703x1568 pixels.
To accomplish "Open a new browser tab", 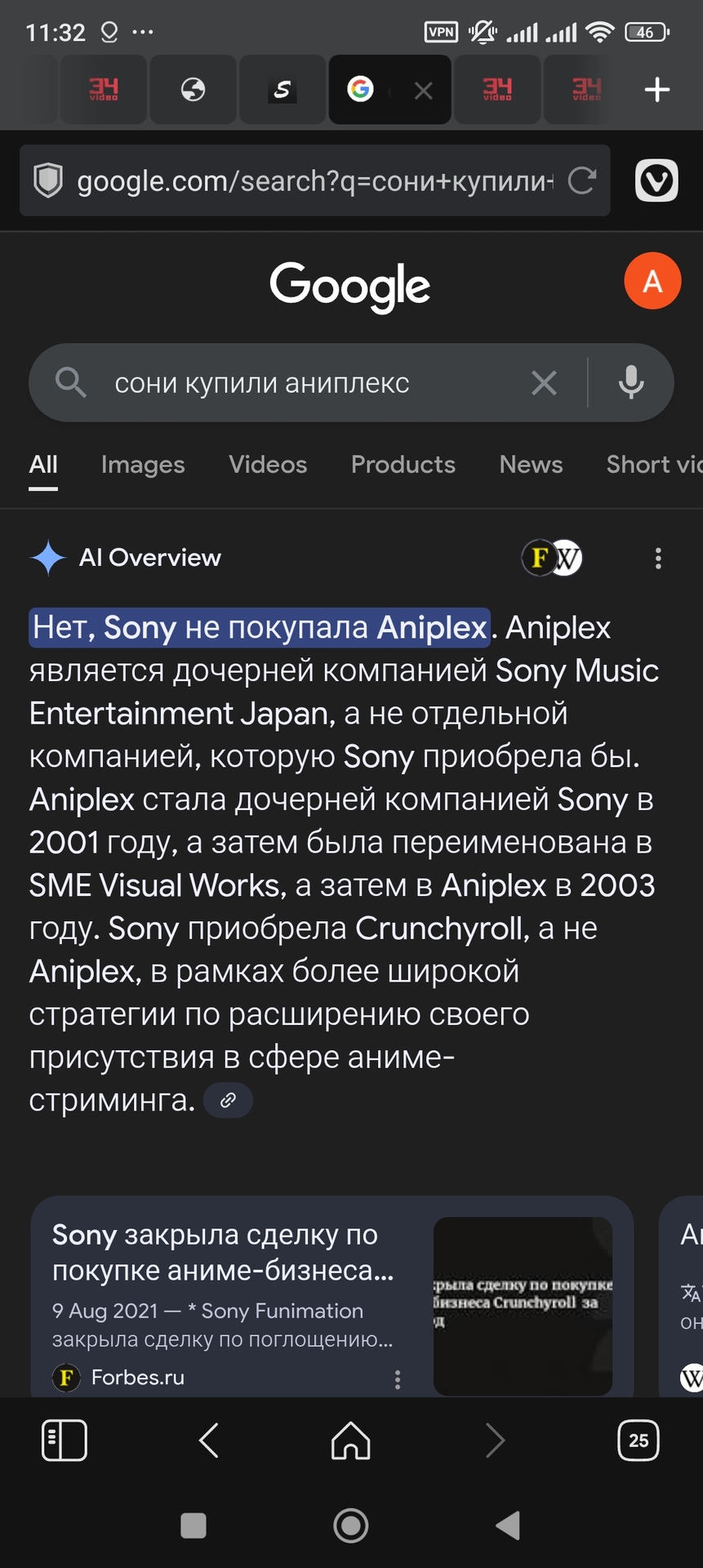I will pyautogui.click(x=656, y=90).
